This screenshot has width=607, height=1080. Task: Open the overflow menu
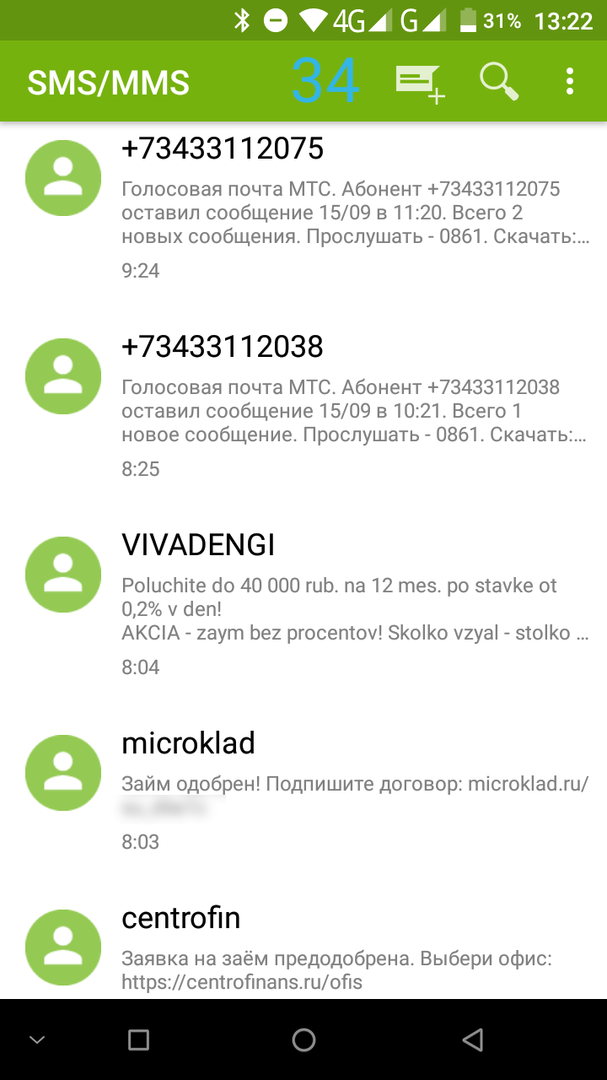point(569,82)
